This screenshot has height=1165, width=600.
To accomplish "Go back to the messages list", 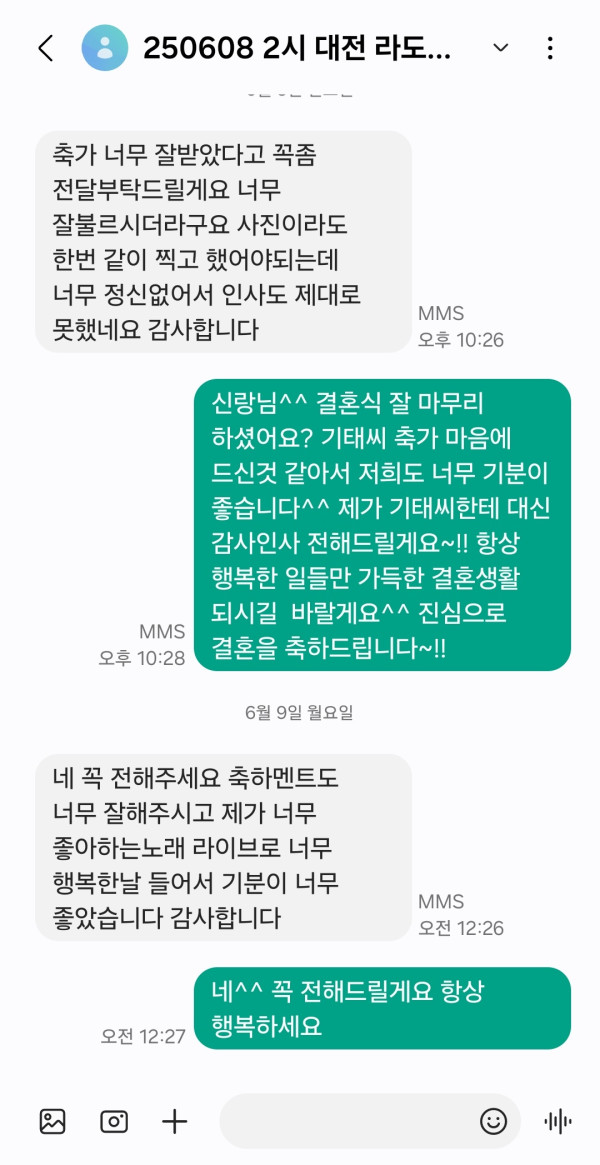I will tap(45, 48).
